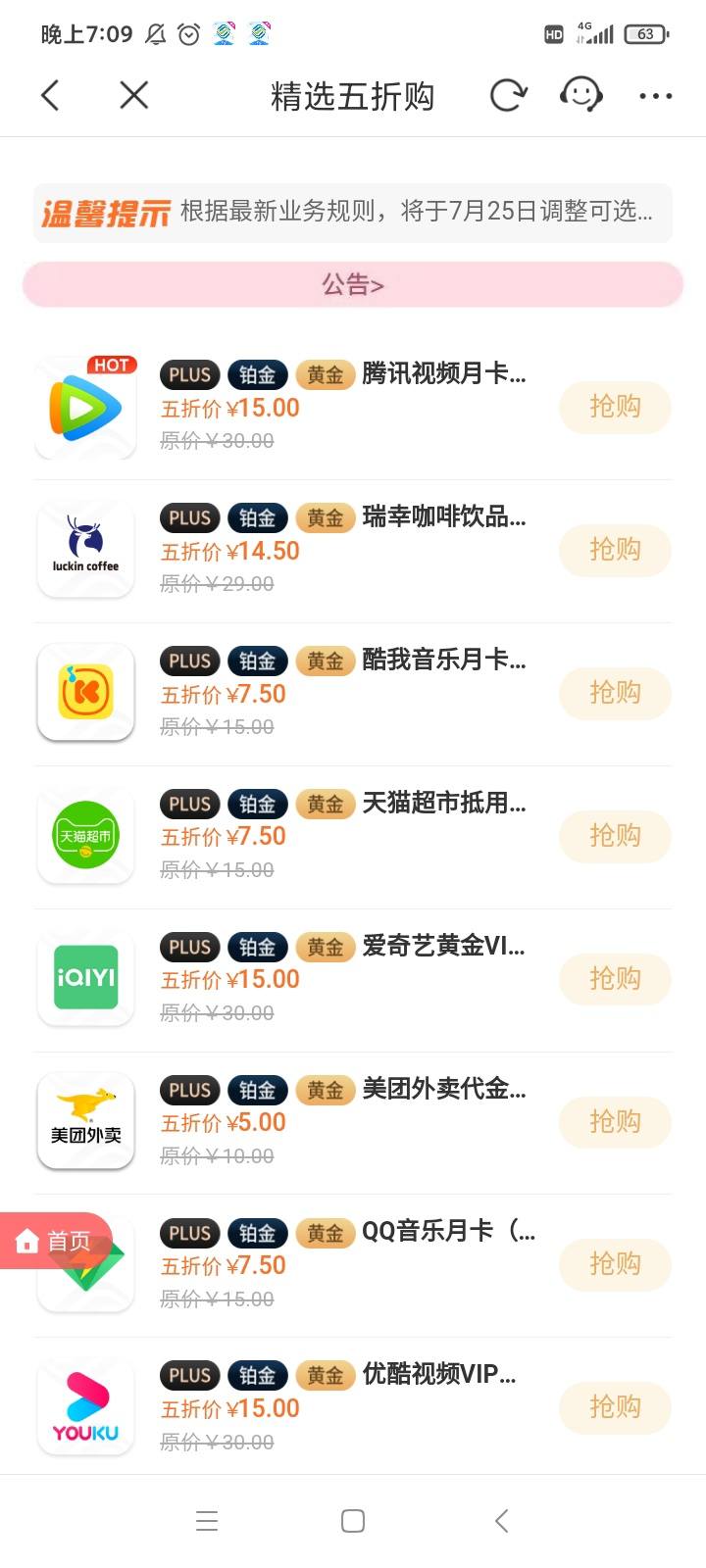Grab the QQ音乐月卡 deal
Image resolution: width=706 pixels, height=1568 pixels.
coord(615,1265)
